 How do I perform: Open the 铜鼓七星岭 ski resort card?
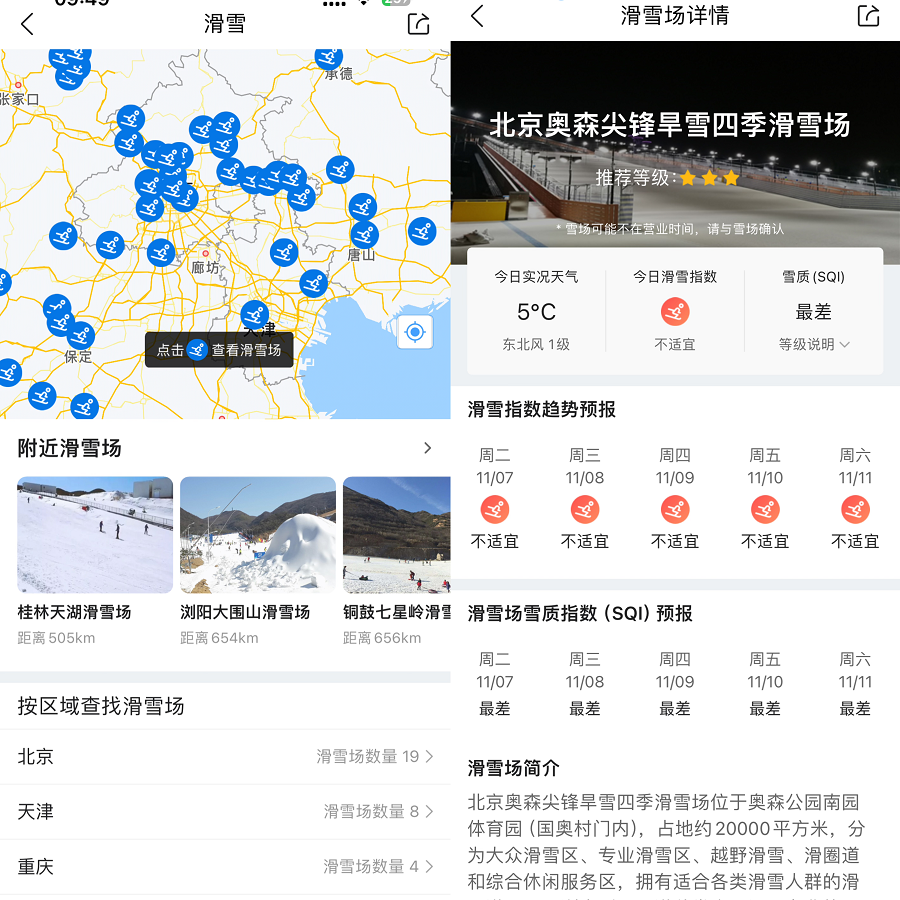click(x=396, y=560)
